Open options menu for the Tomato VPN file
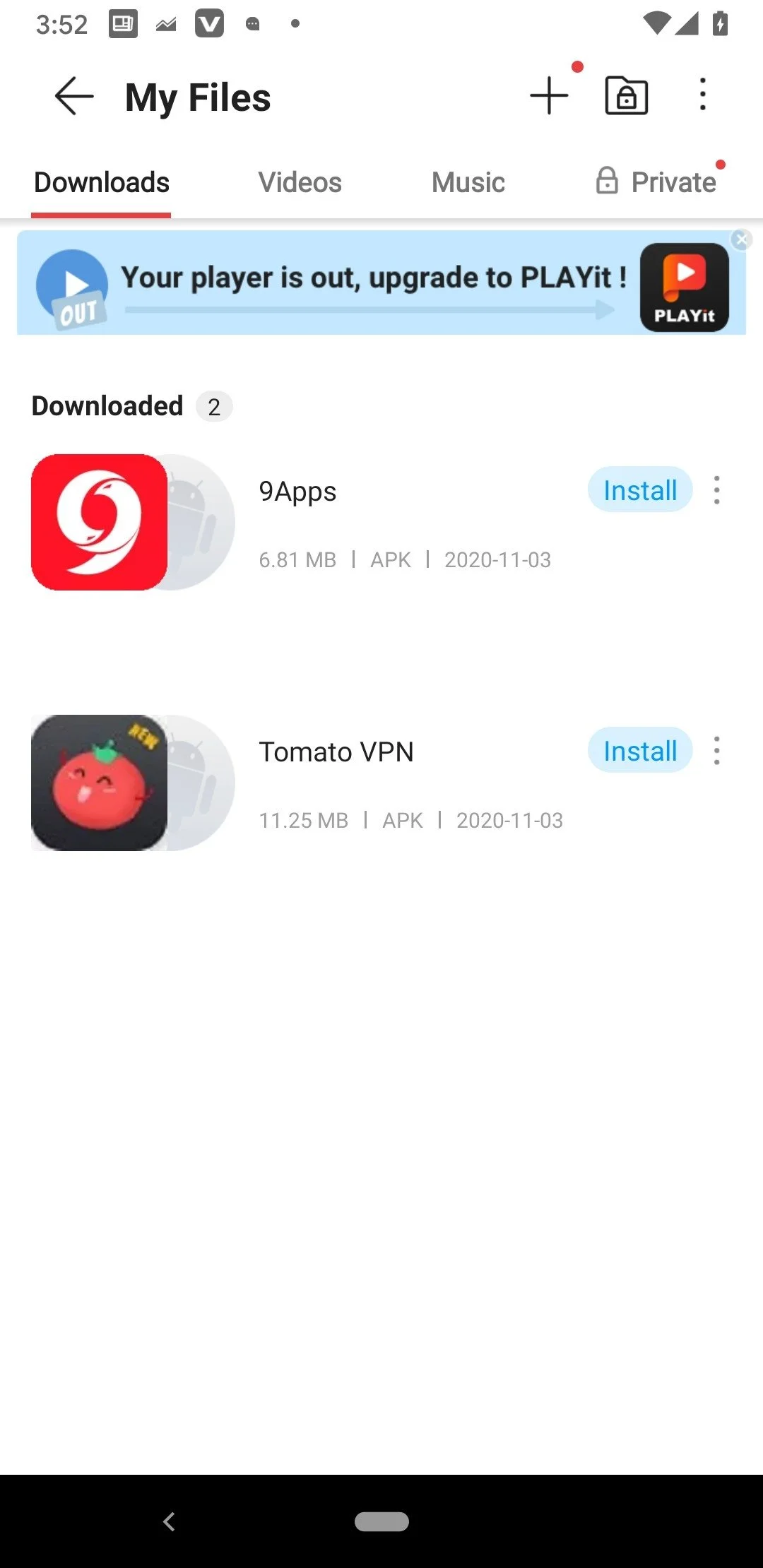The image size is (763, 1568). (716, 751)
